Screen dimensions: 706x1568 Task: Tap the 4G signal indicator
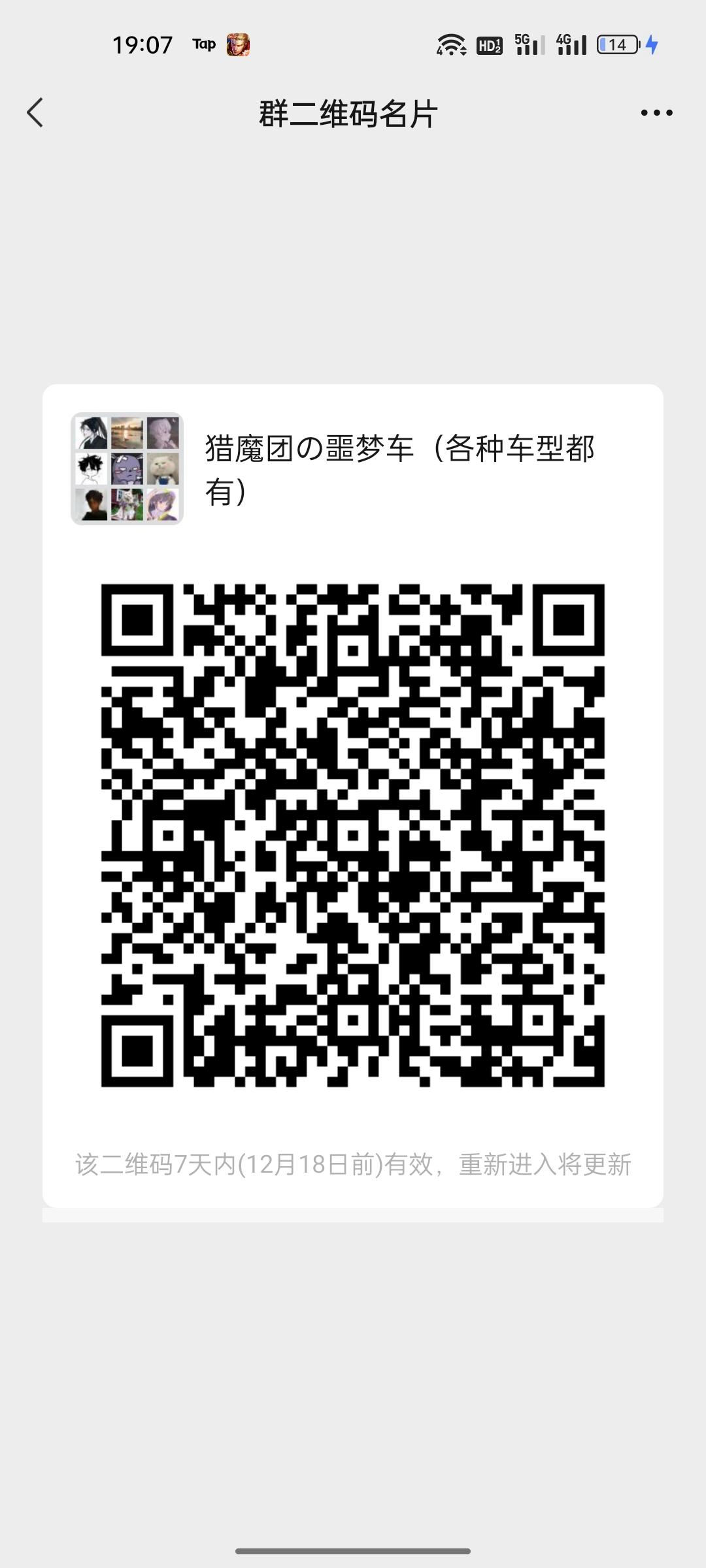[572, 44]
